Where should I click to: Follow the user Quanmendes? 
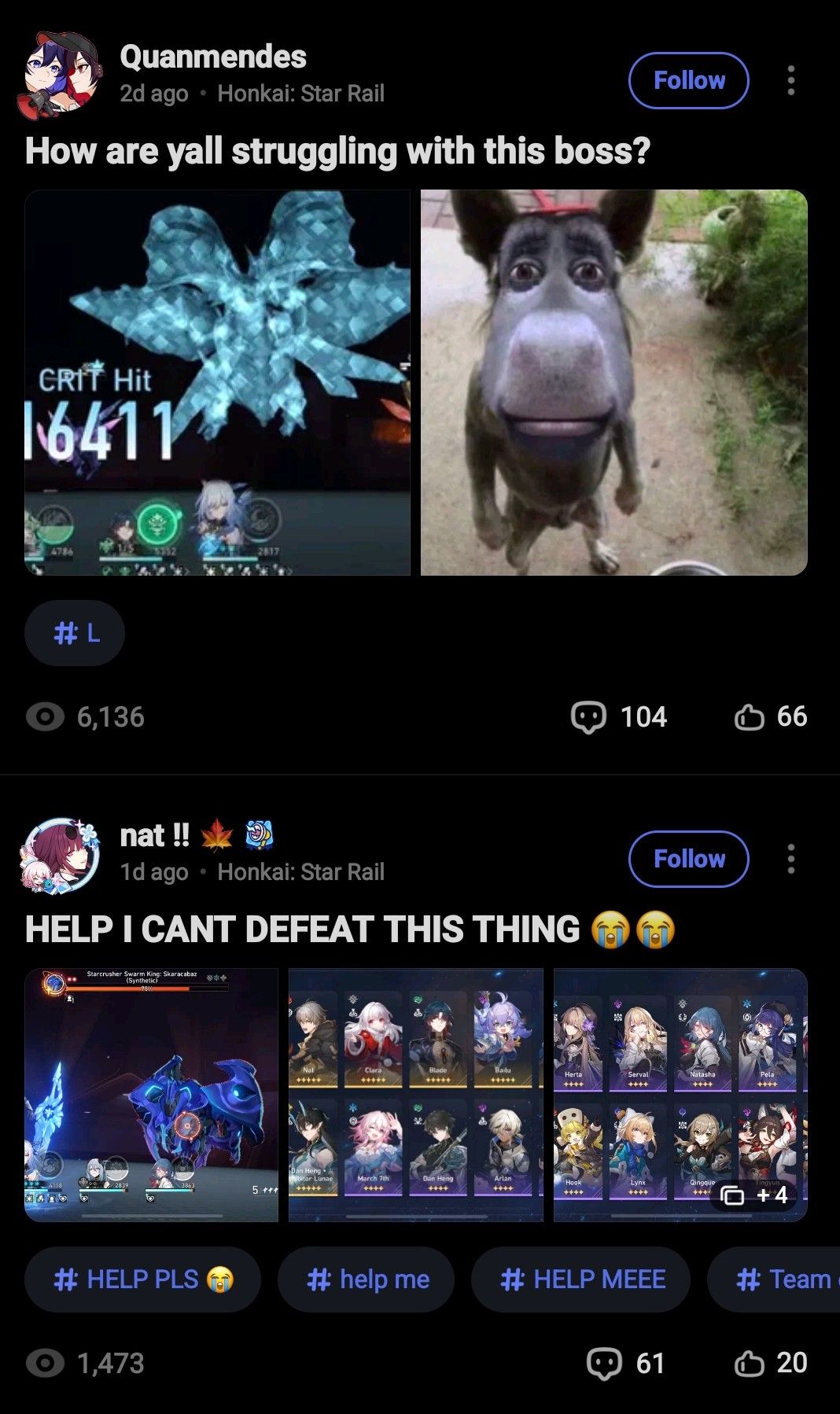pos(688,80)
